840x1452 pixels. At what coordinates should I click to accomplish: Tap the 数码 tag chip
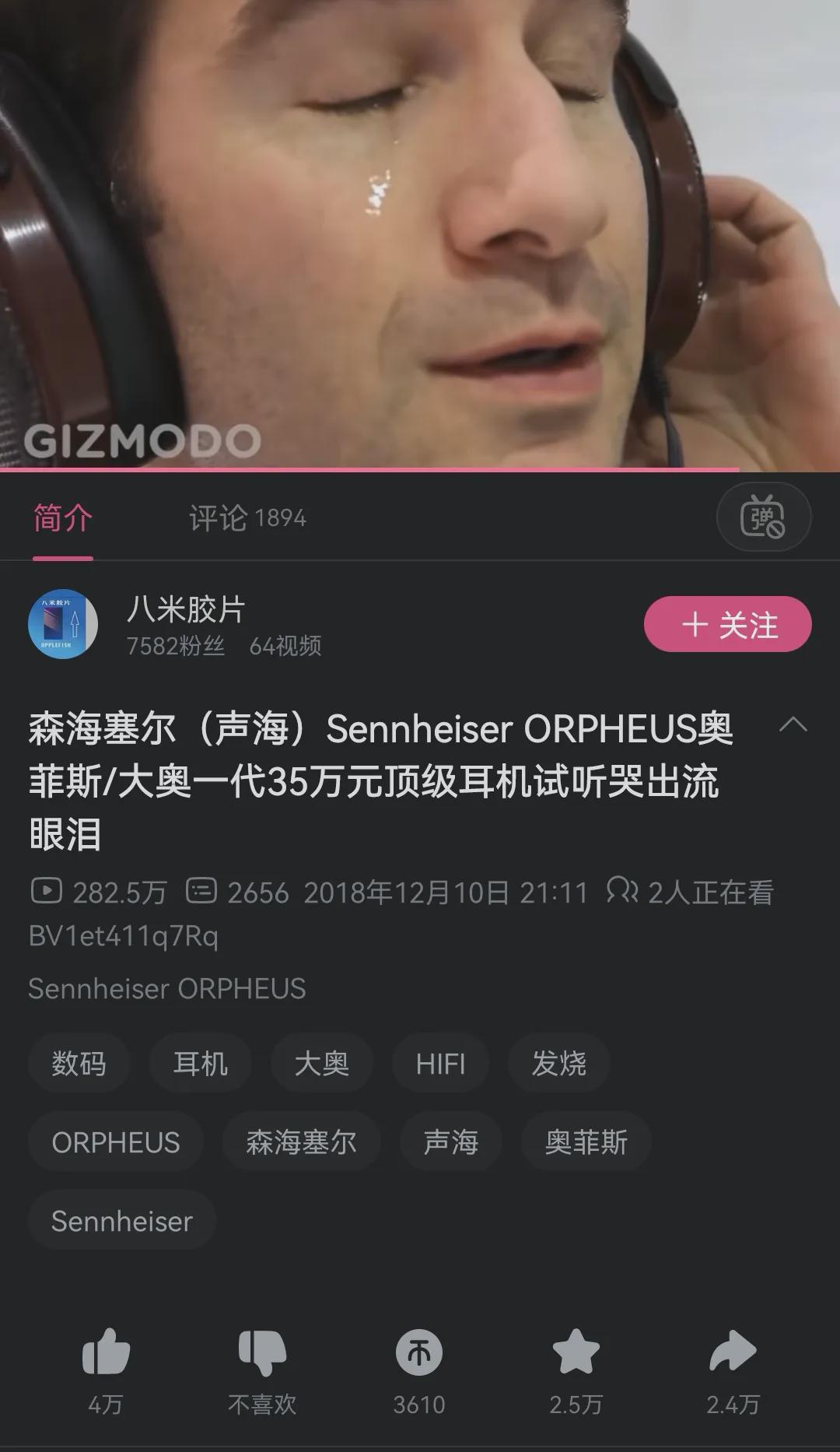(x=79, y=1063)
